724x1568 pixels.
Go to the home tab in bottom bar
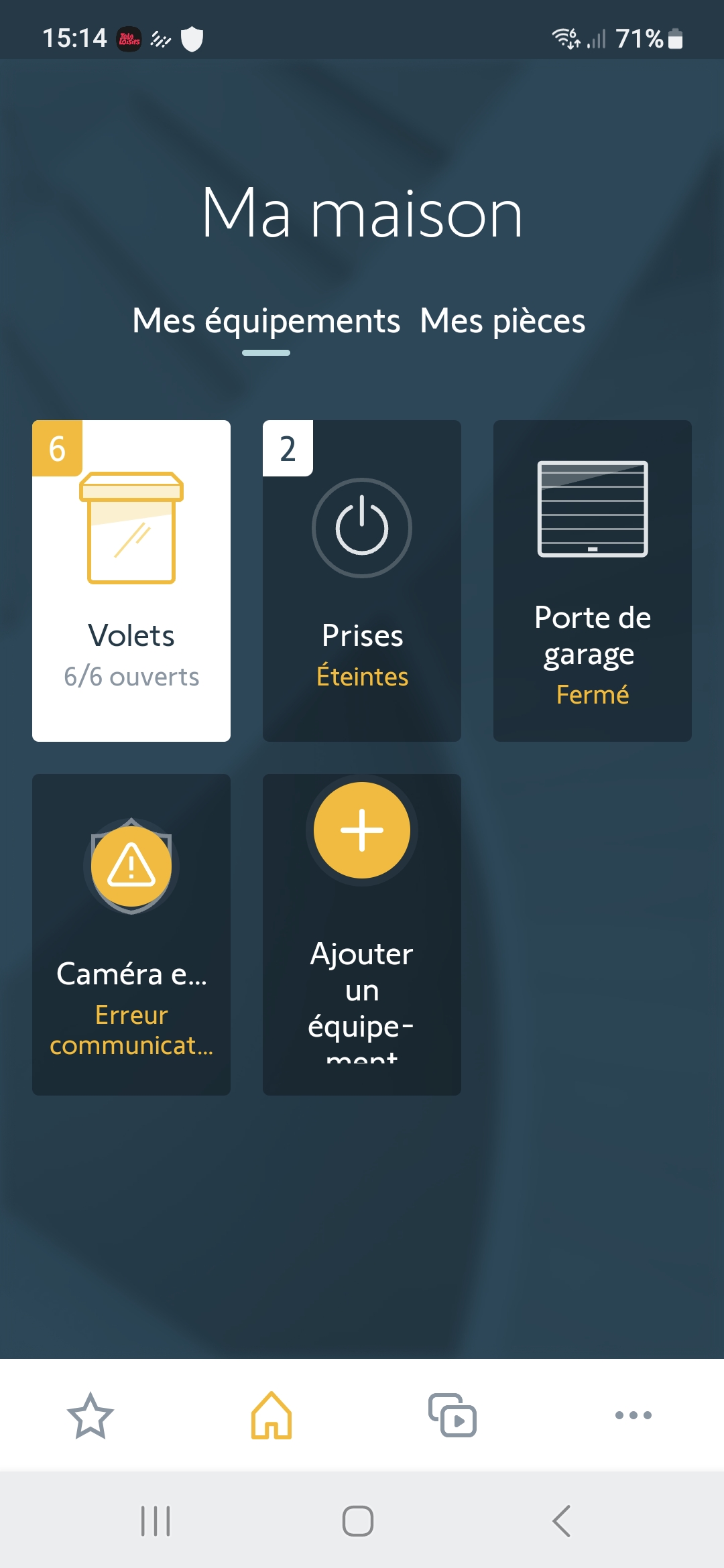[271, 1415]
